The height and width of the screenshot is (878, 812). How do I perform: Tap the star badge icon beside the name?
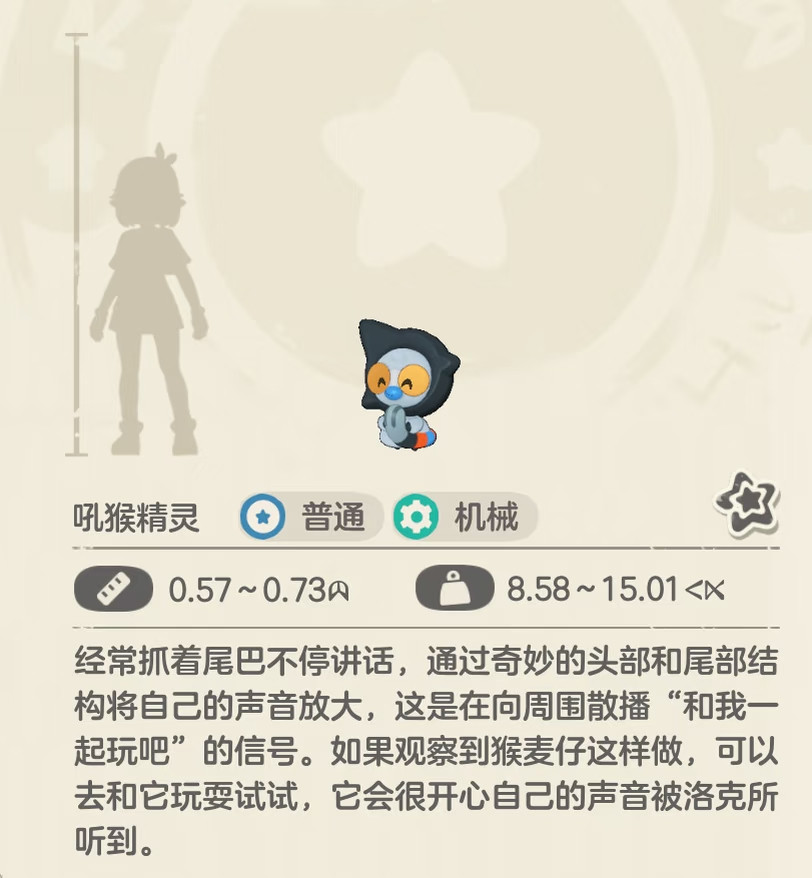tap(747, 504)
